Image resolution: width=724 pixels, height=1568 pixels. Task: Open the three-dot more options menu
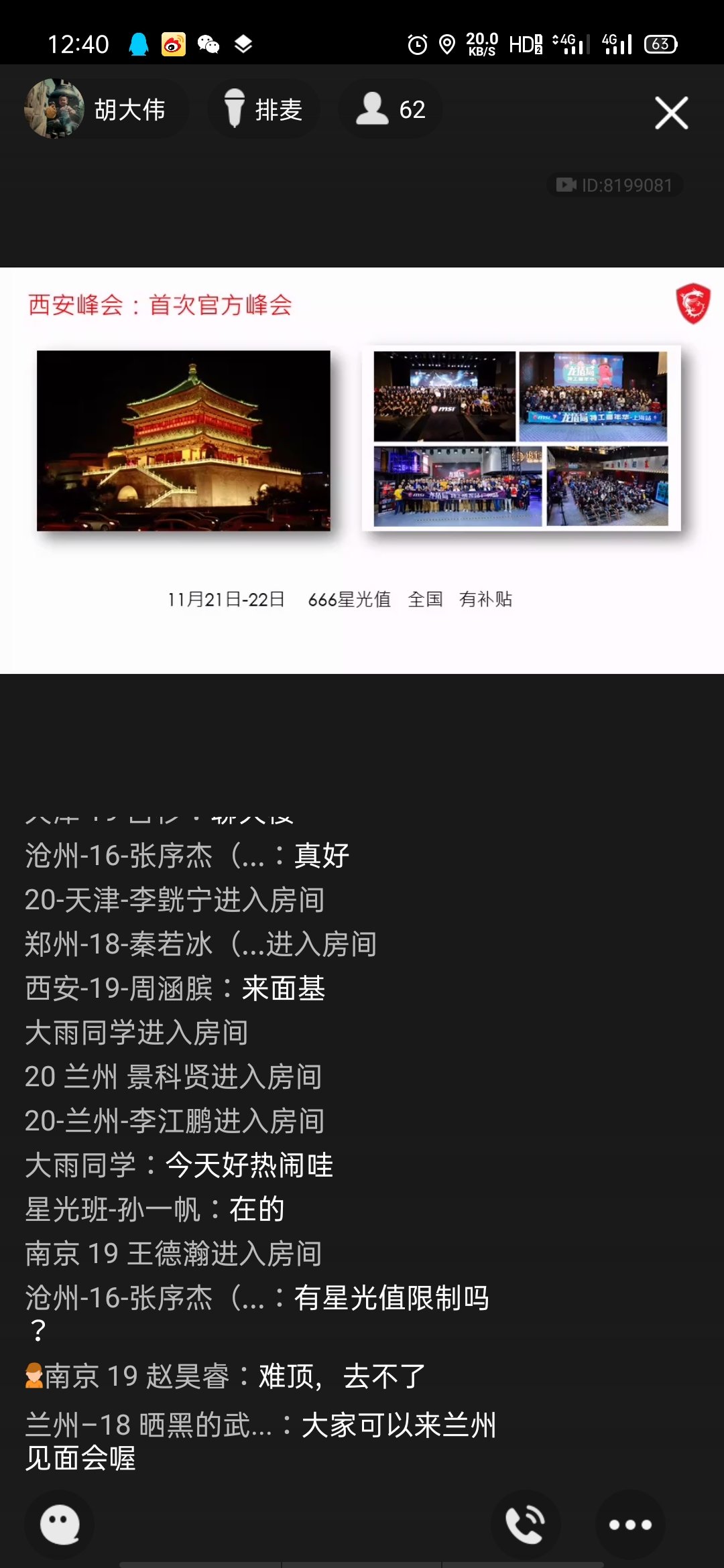click(x=629, y=1524)
